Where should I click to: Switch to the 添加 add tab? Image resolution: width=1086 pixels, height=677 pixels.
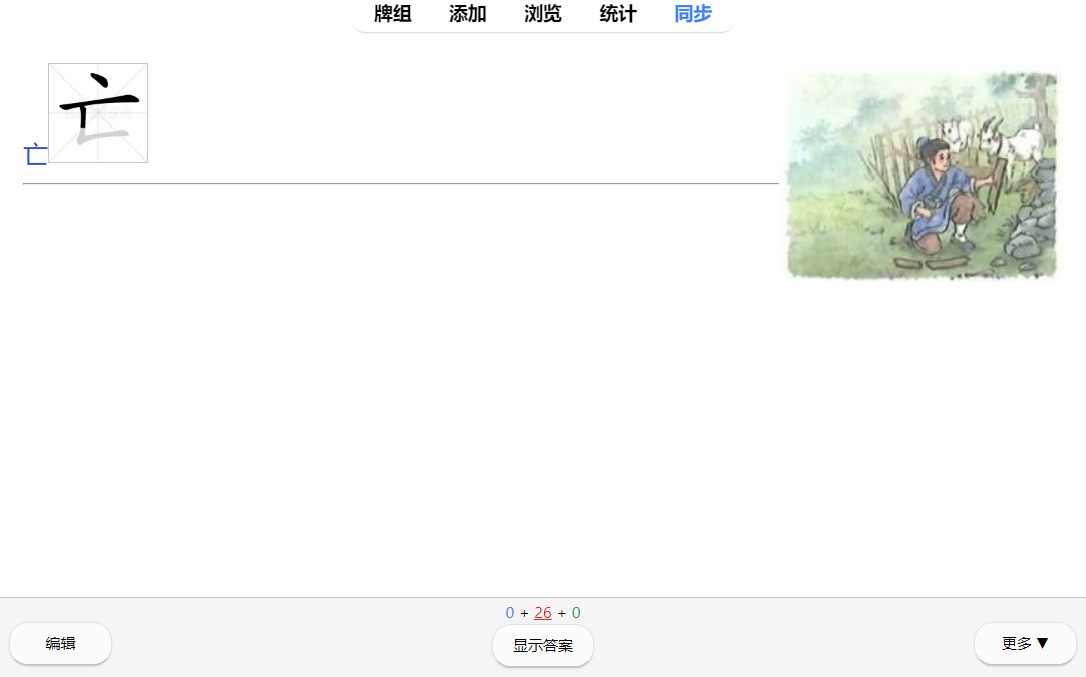tap(468, 14)
